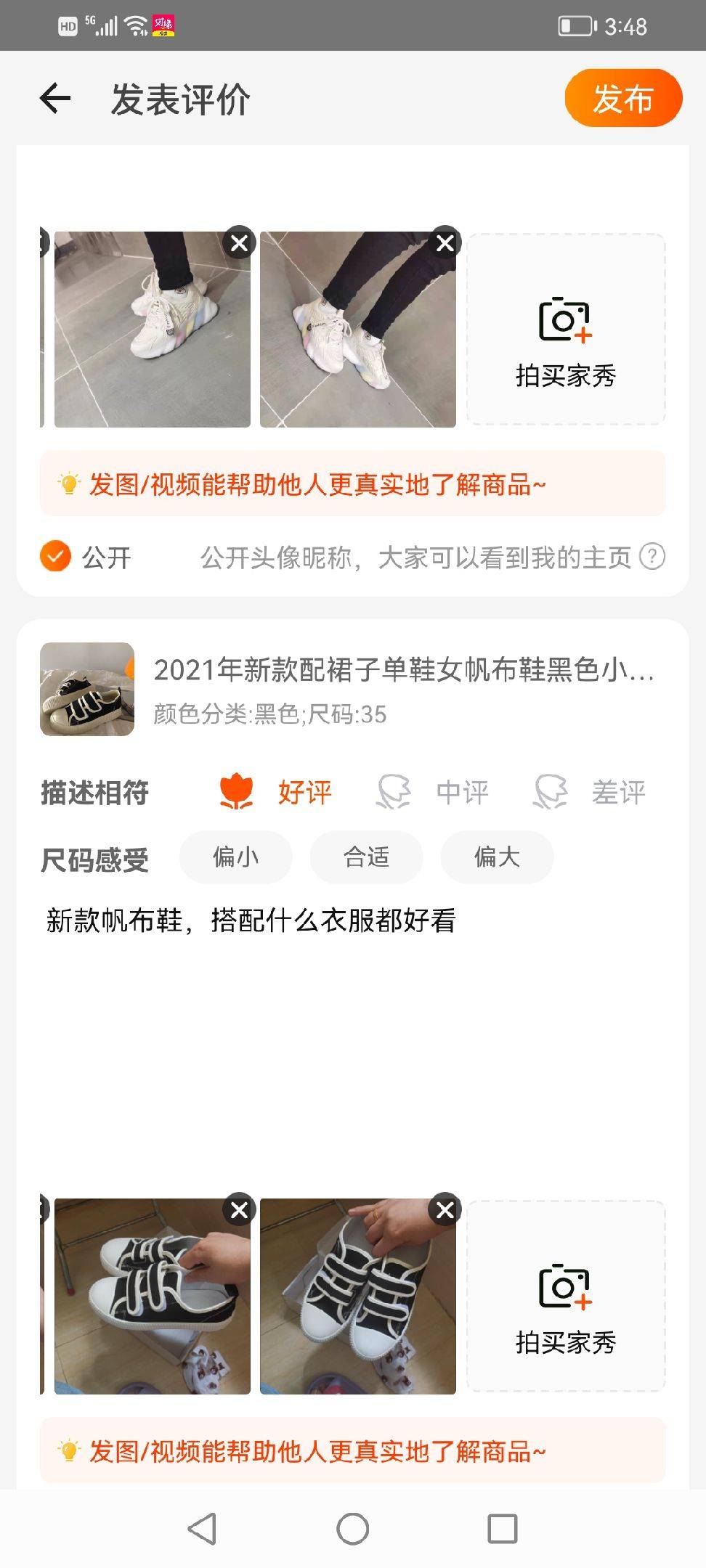The image size is (706, 1568).
Task: Select 中评 neutral rating
Action: 434,792
